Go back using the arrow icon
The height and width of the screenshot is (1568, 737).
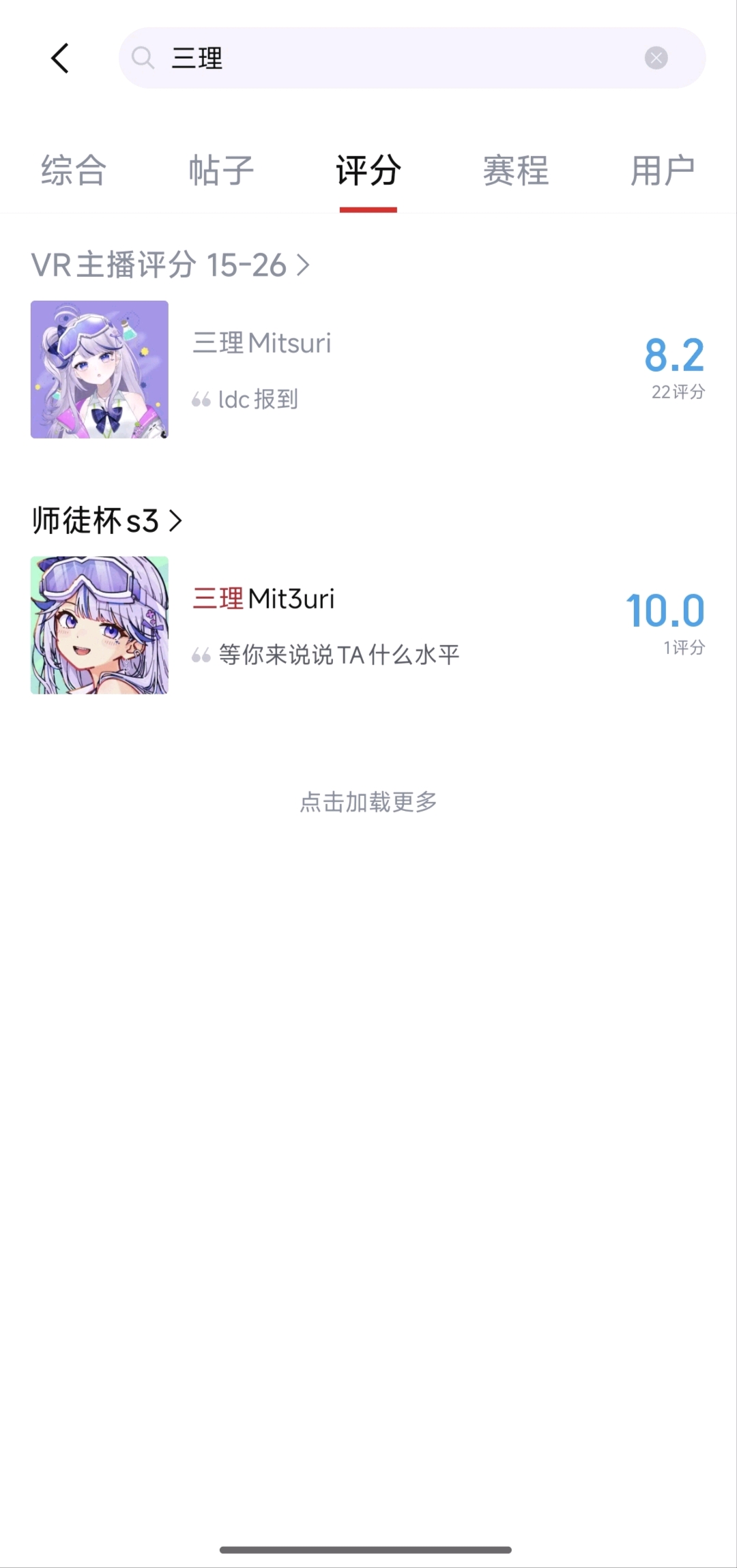click(60, 58)
